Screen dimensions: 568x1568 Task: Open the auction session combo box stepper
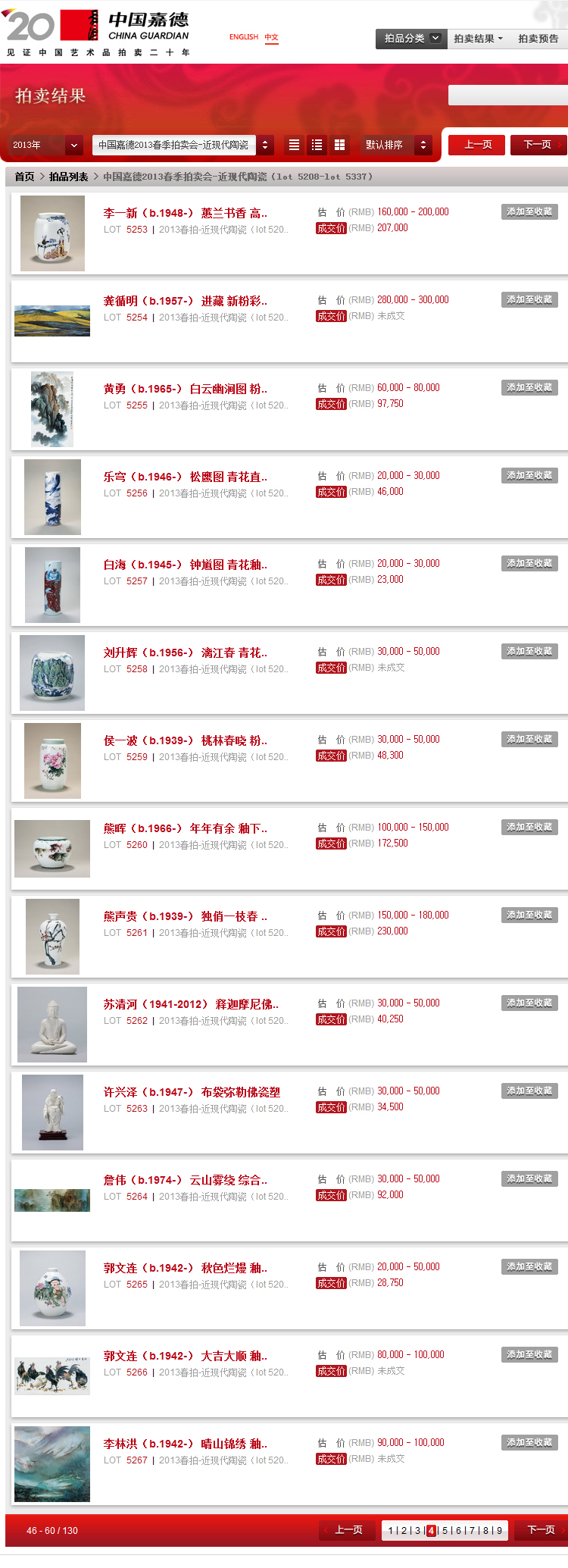[264, 145]
